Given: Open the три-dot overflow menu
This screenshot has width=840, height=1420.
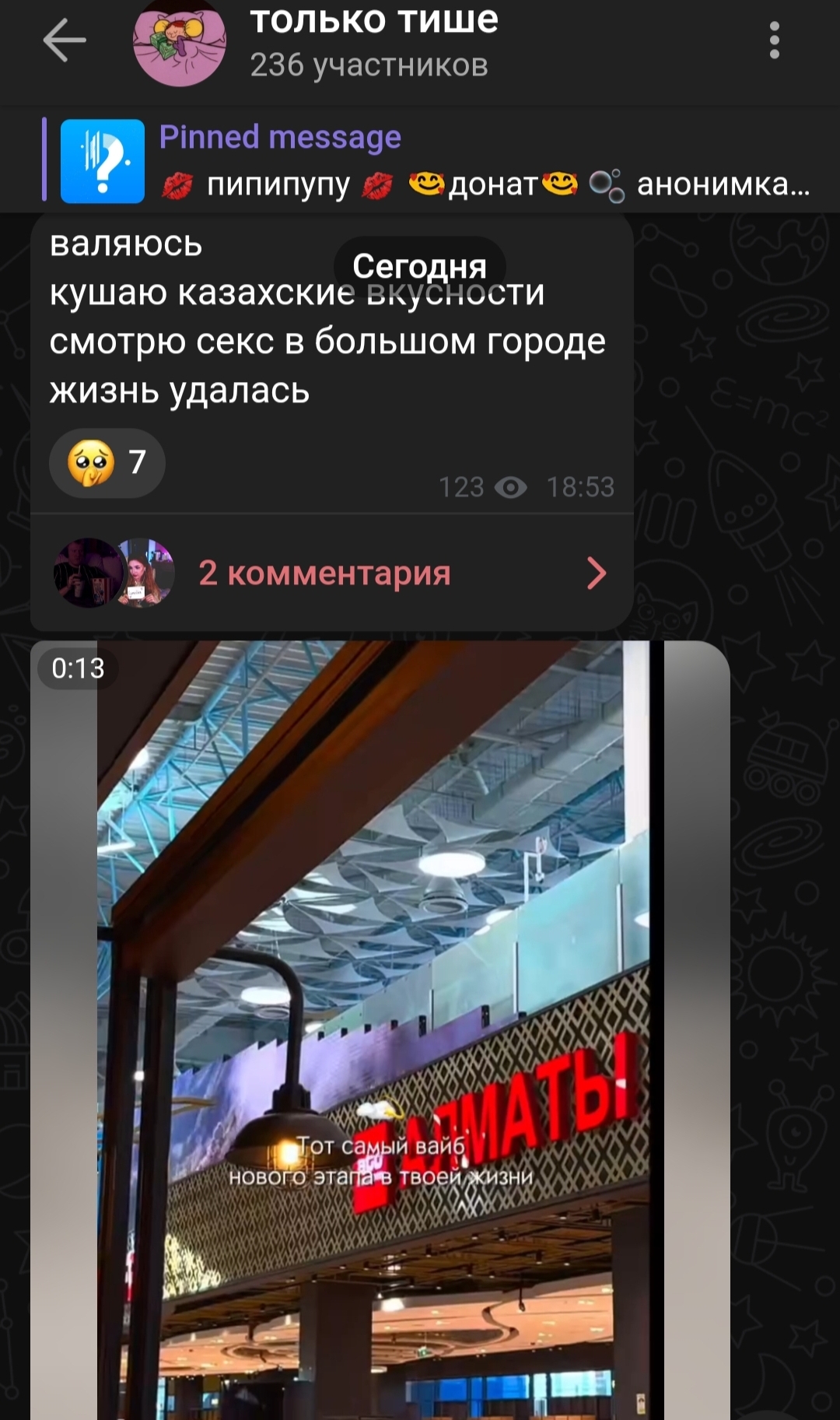Looking at the screenshot, I should pos(774,40).
